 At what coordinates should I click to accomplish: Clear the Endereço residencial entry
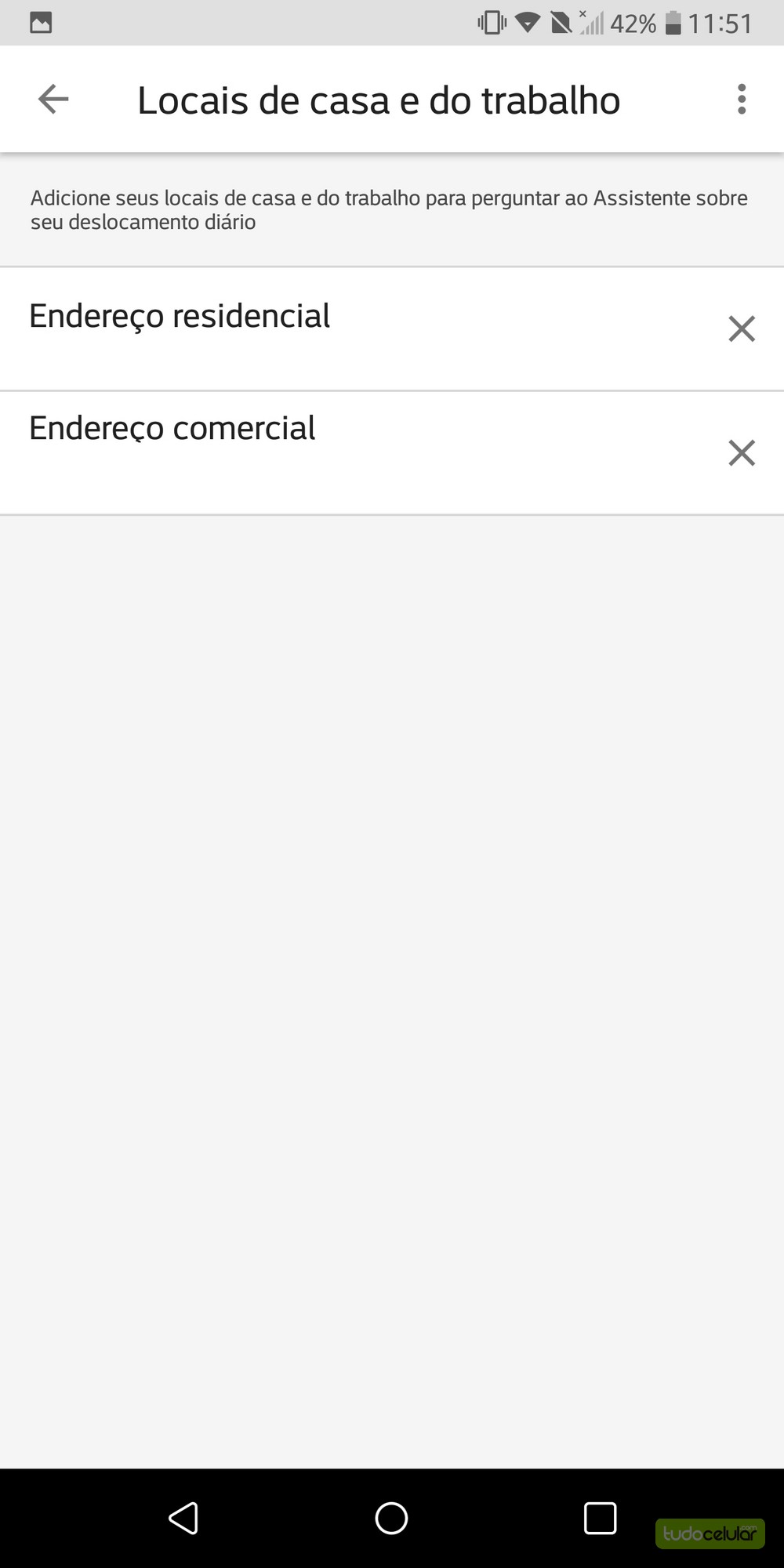click(741, 328)
